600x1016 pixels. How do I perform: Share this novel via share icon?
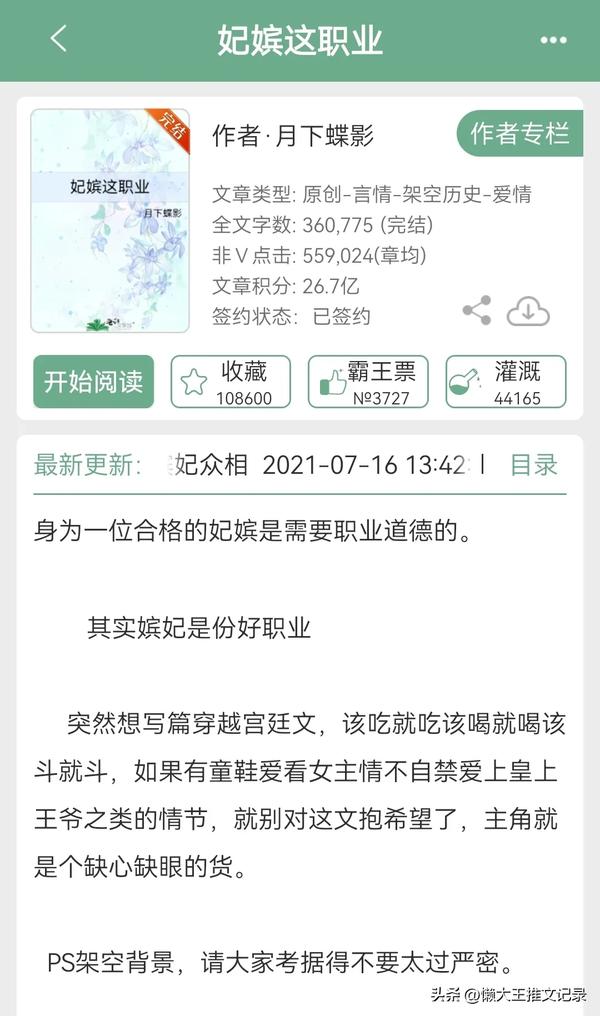tap(477, 310)
